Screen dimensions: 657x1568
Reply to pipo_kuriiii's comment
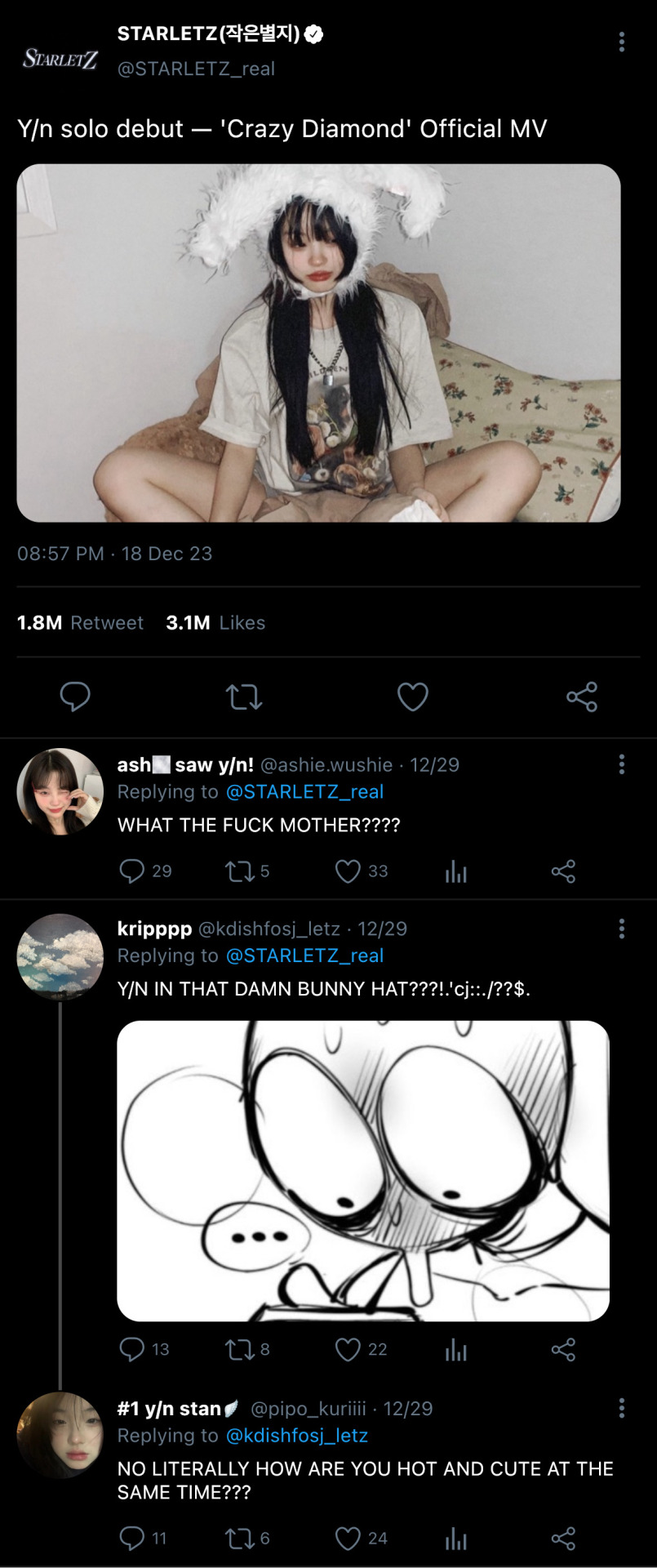pos(132,1539)
